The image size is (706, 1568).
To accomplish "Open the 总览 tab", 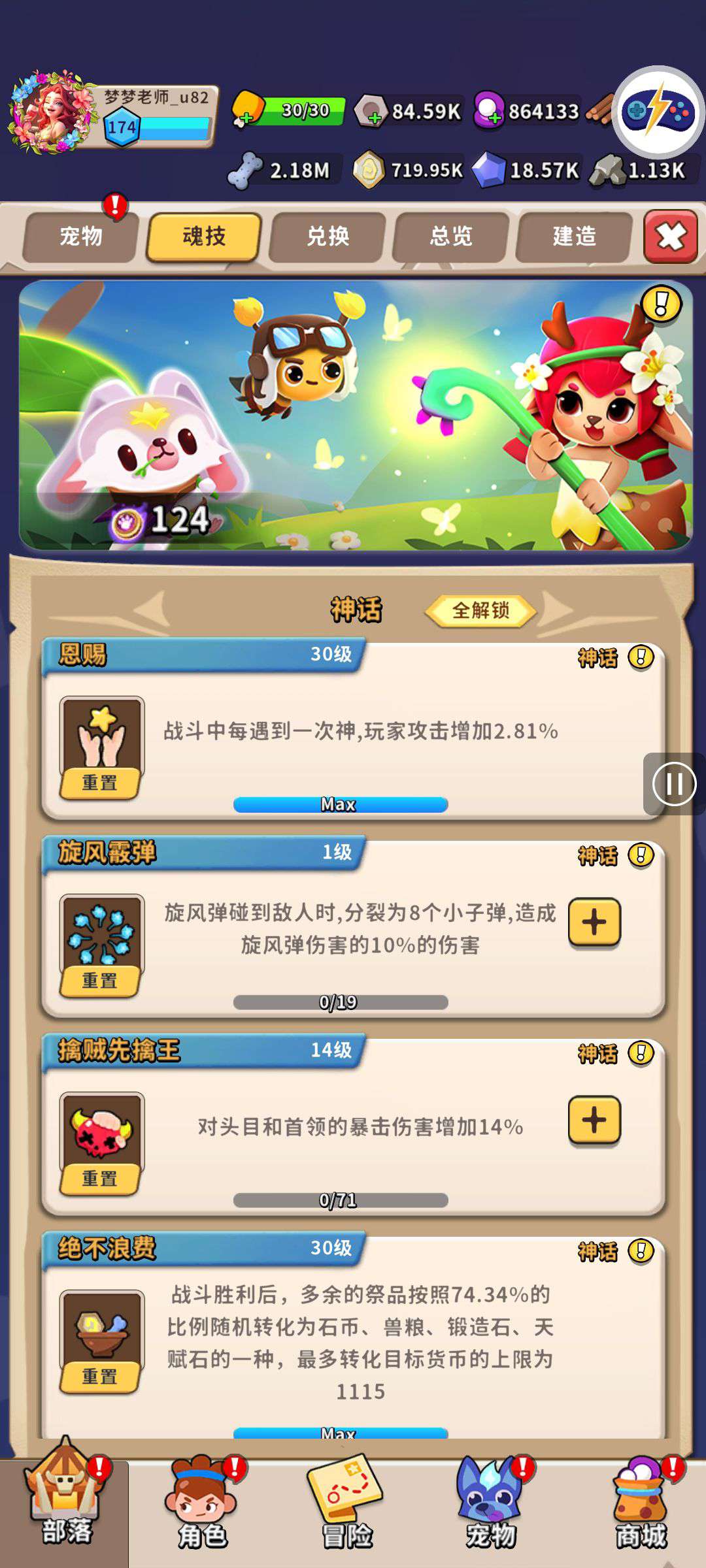I will click(x=451, y=236).
